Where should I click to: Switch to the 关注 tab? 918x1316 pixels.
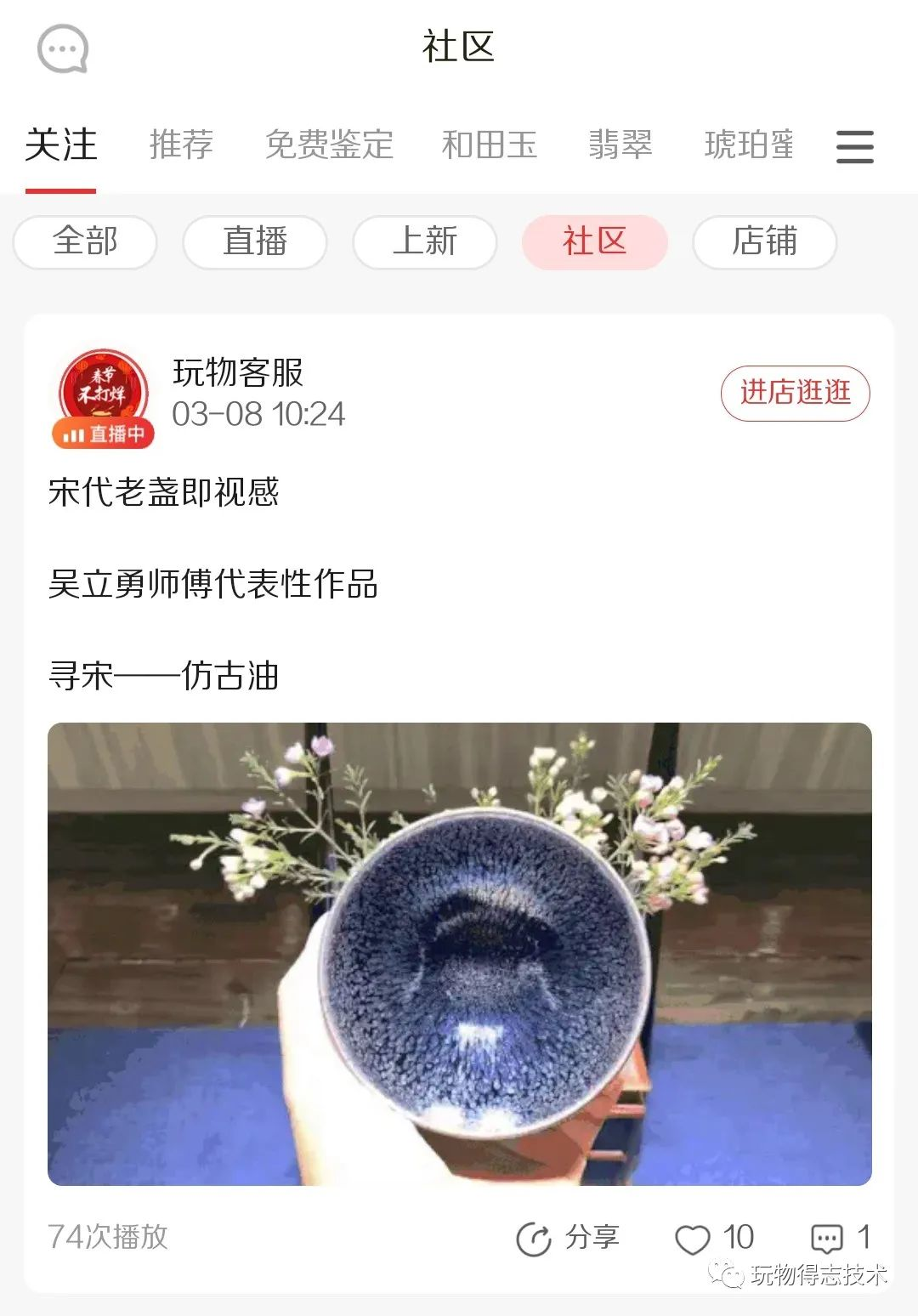pos(61,145)
